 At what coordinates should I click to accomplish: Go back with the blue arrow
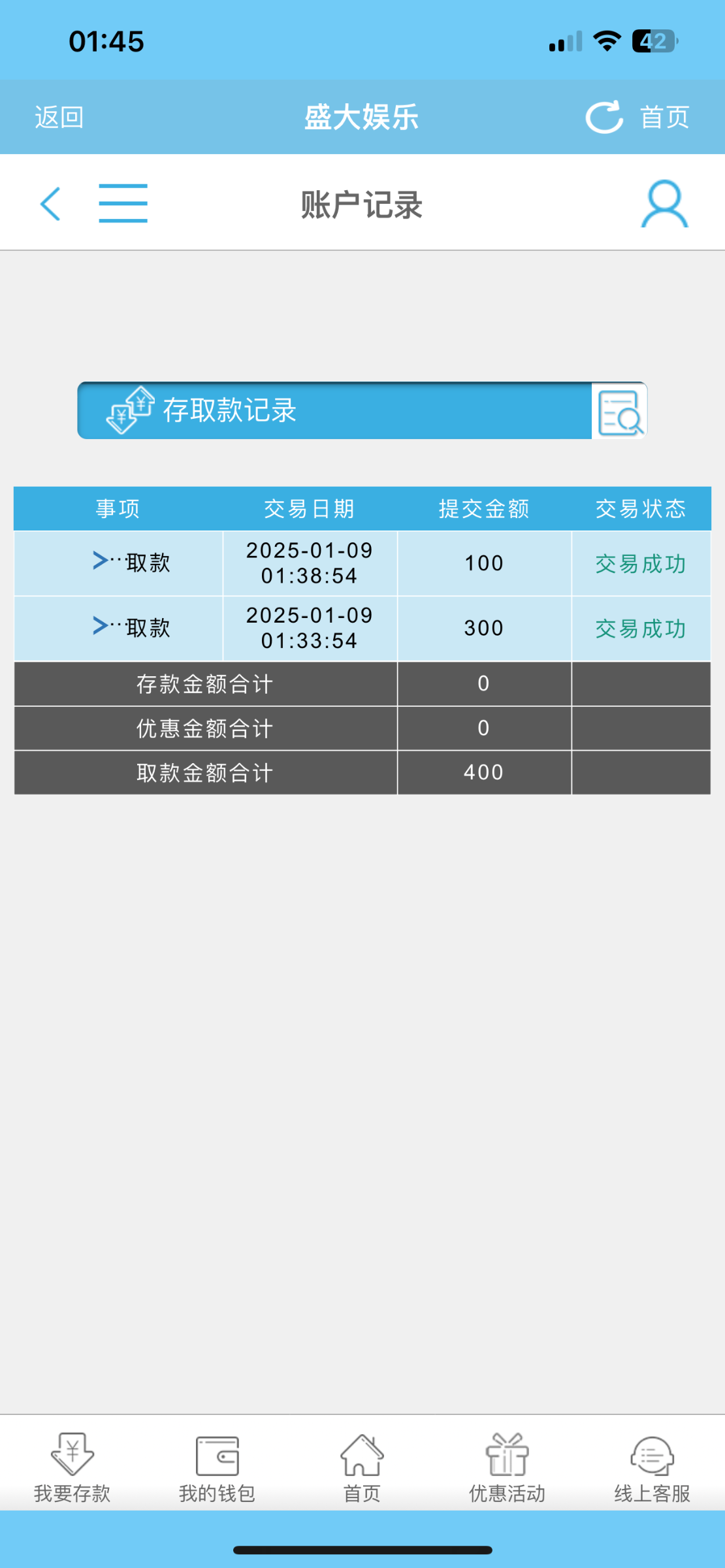(50, 204)
